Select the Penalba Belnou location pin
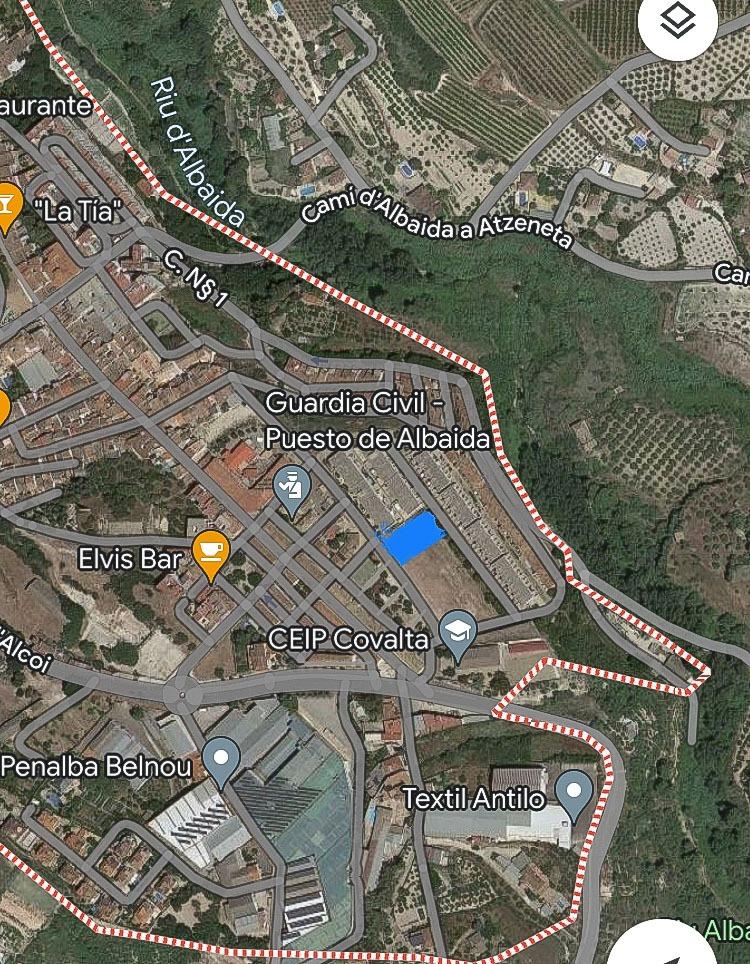Image resolution: width=750 pixels, height=964 pixels. coord(221,758)
